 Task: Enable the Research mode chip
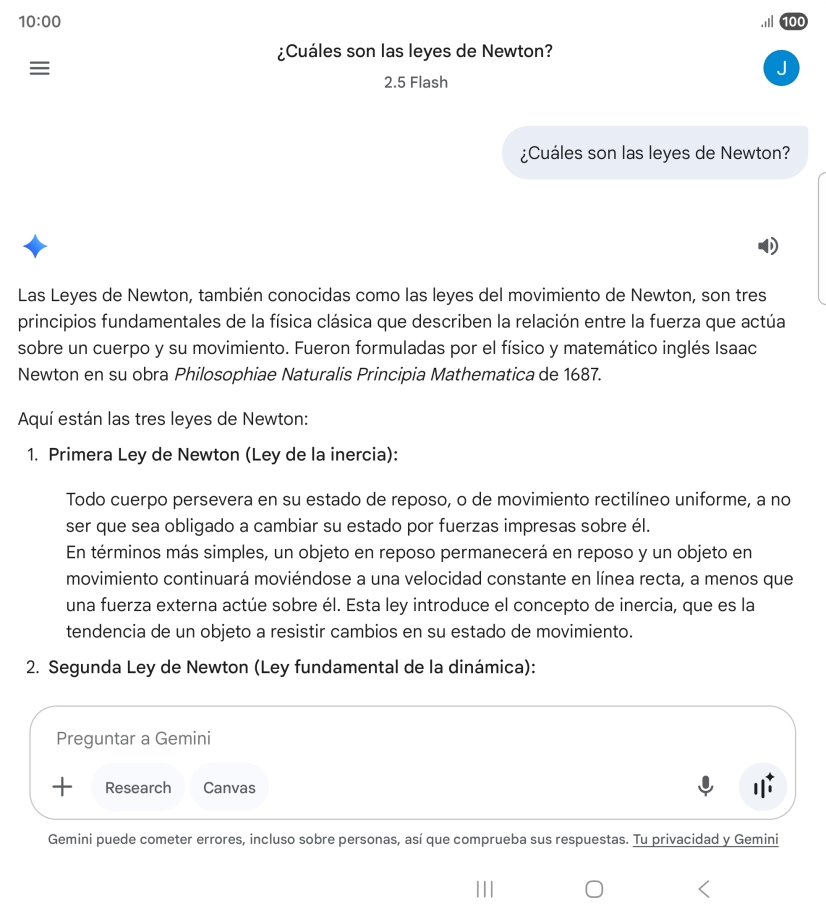pyautogui.click(x=138, y=787)
